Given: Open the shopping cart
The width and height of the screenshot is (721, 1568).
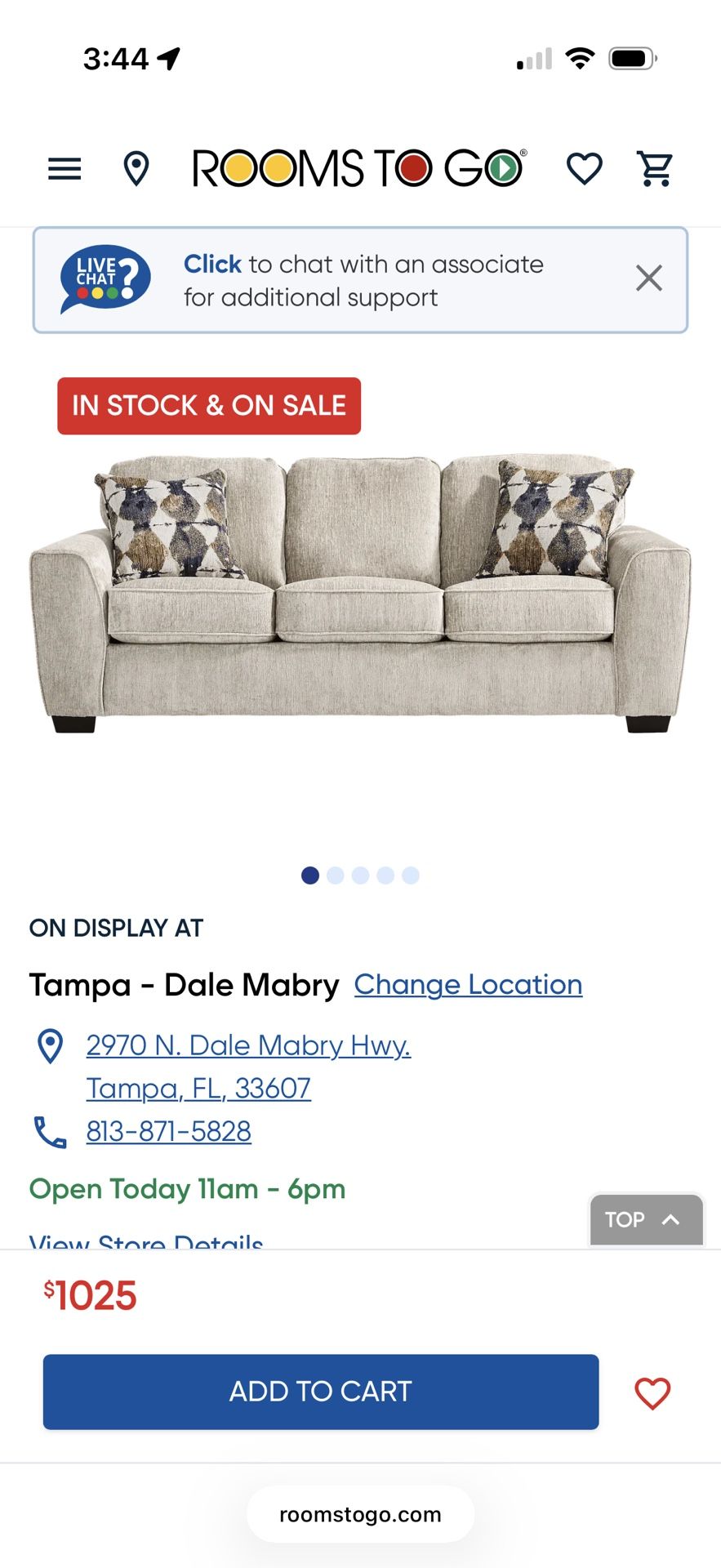Looking at the screenshot, I should [x=655, y=169].
